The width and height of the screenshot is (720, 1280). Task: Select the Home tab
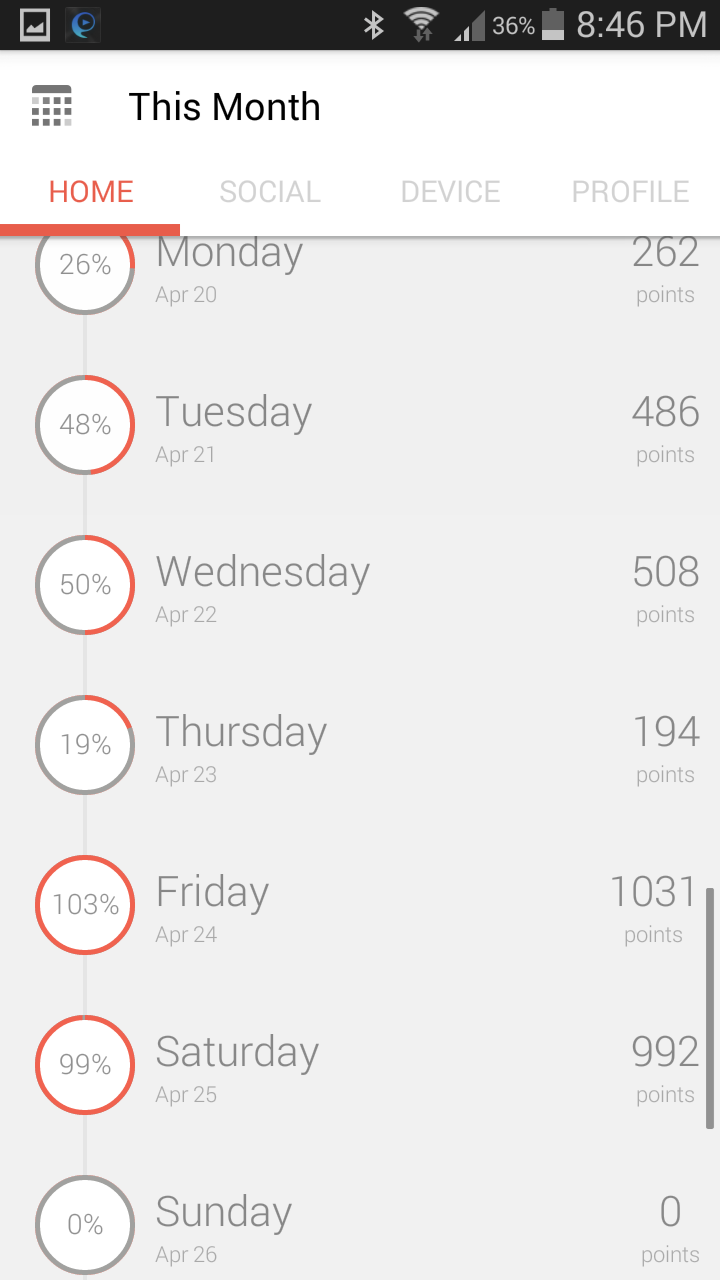coord(90,192)
